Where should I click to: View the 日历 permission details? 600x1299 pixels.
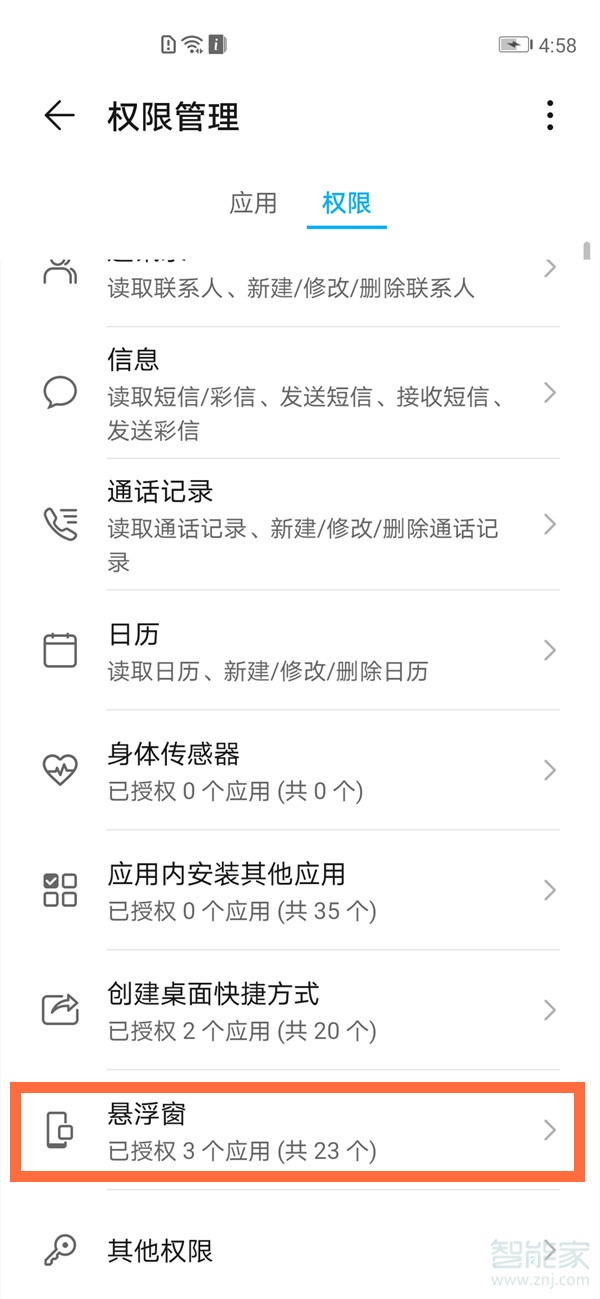(300, 651)
